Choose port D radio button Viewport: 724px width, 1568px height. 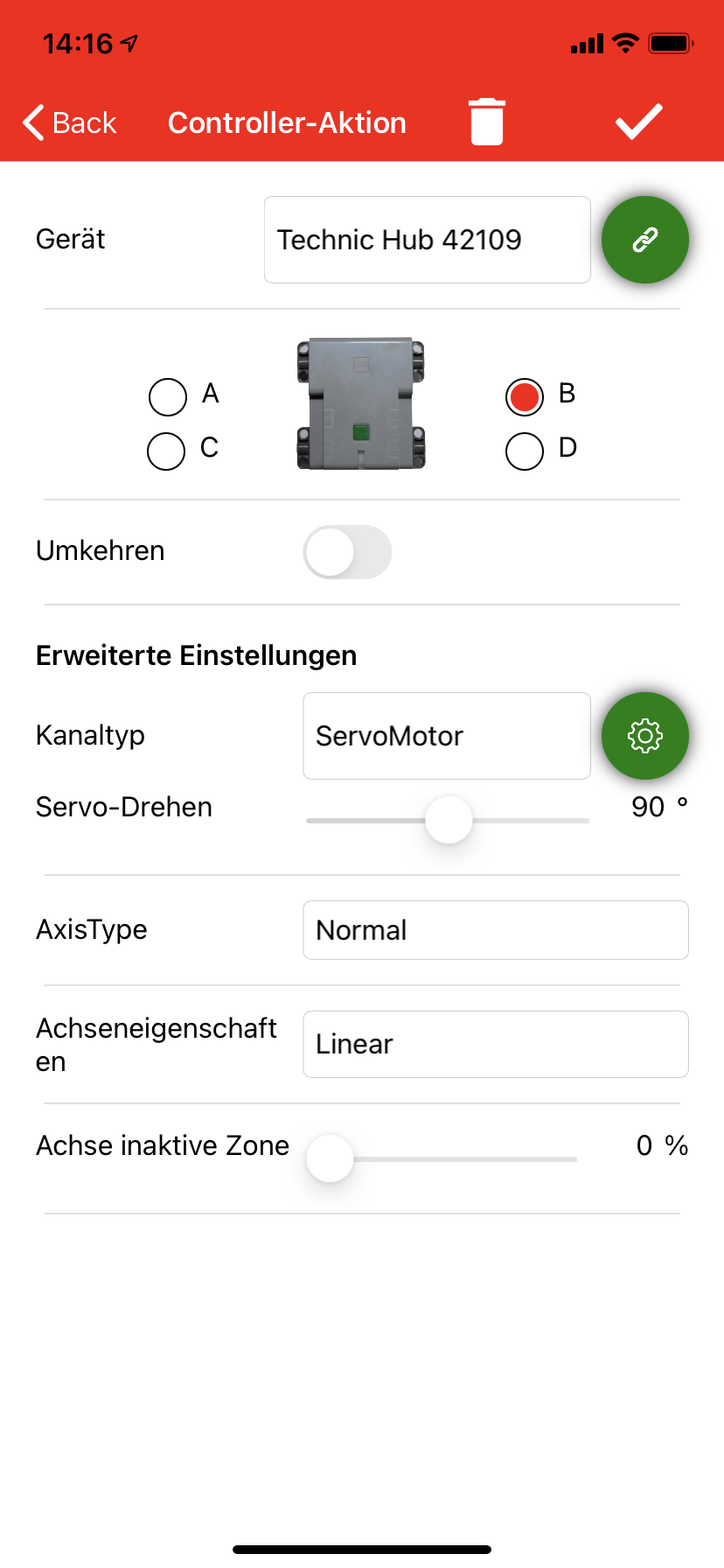525,451
